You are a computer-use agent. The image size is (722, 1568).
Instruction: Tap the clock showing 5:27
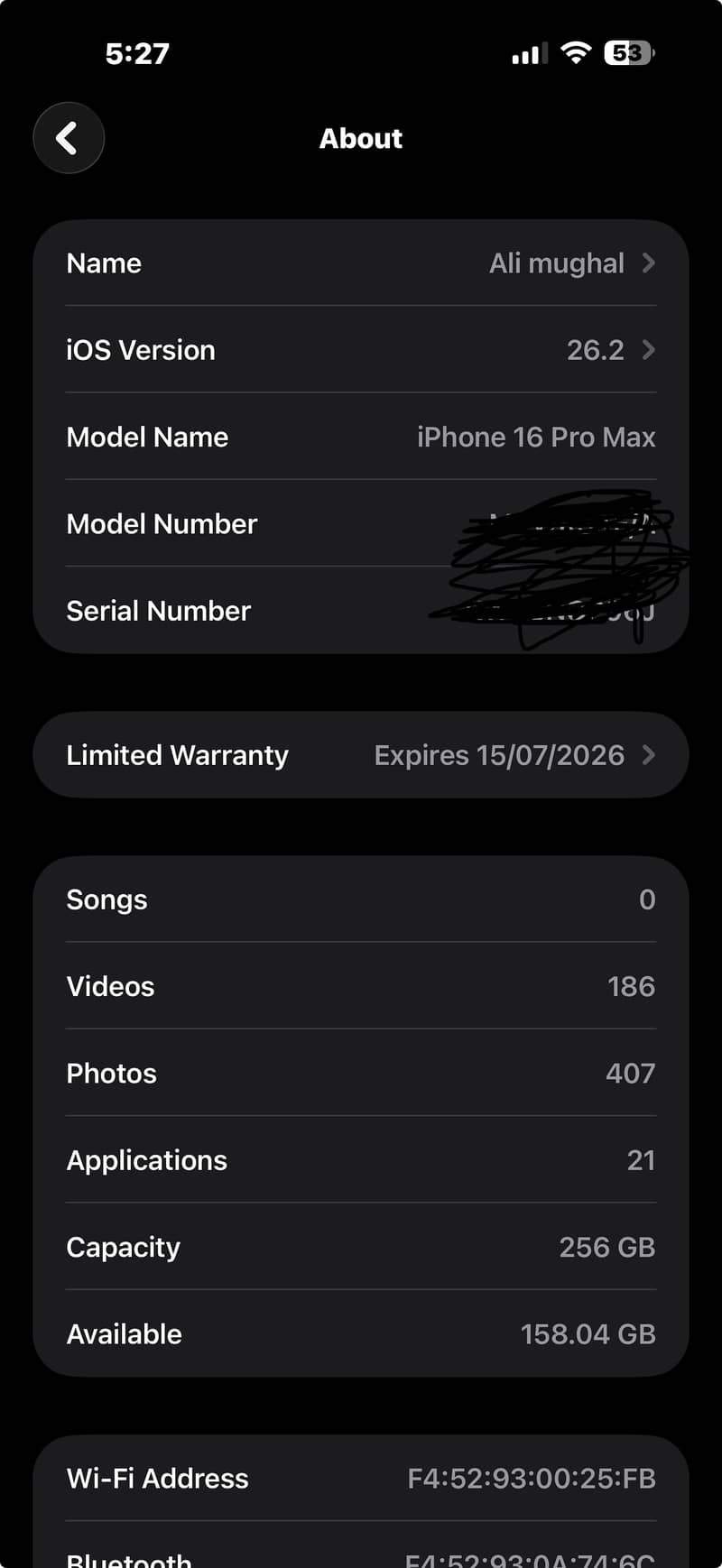[138, 53]
